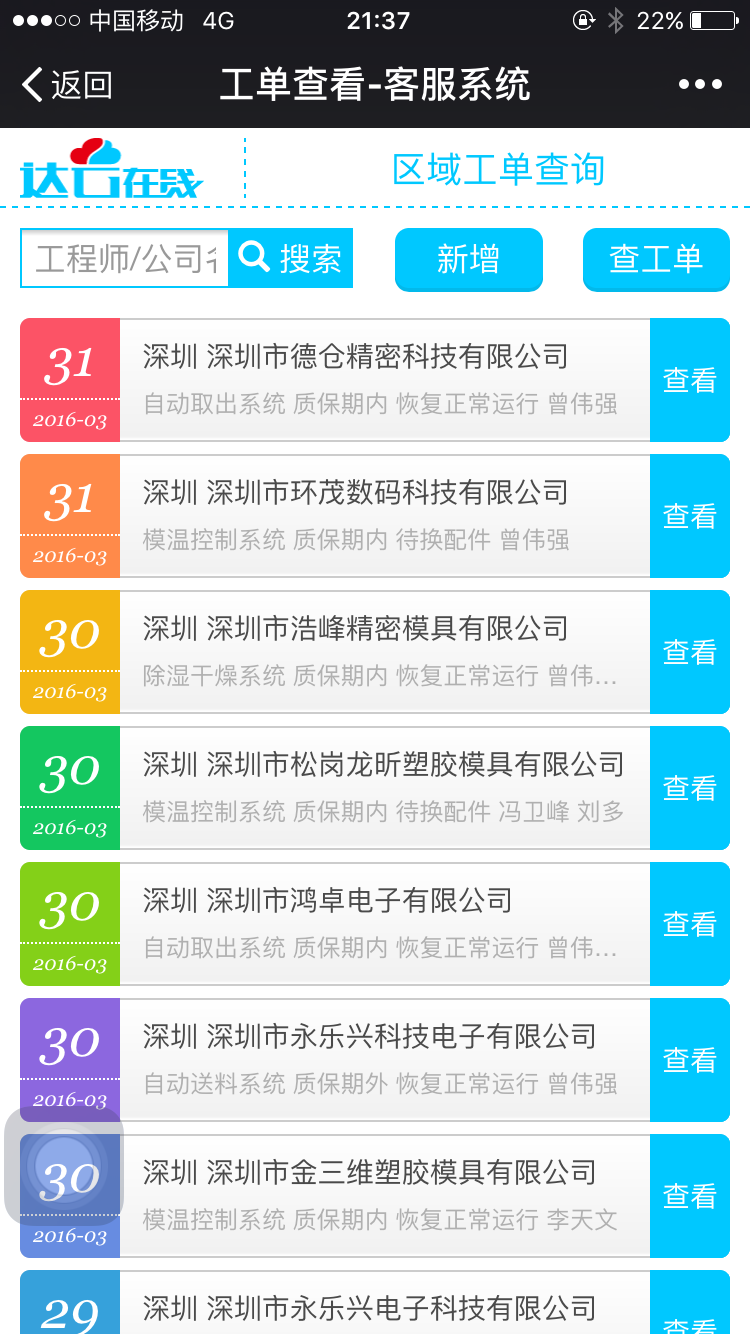The image size is (750, 1334).
Task: Add a new work order with 新增
Action: (469, 260)
